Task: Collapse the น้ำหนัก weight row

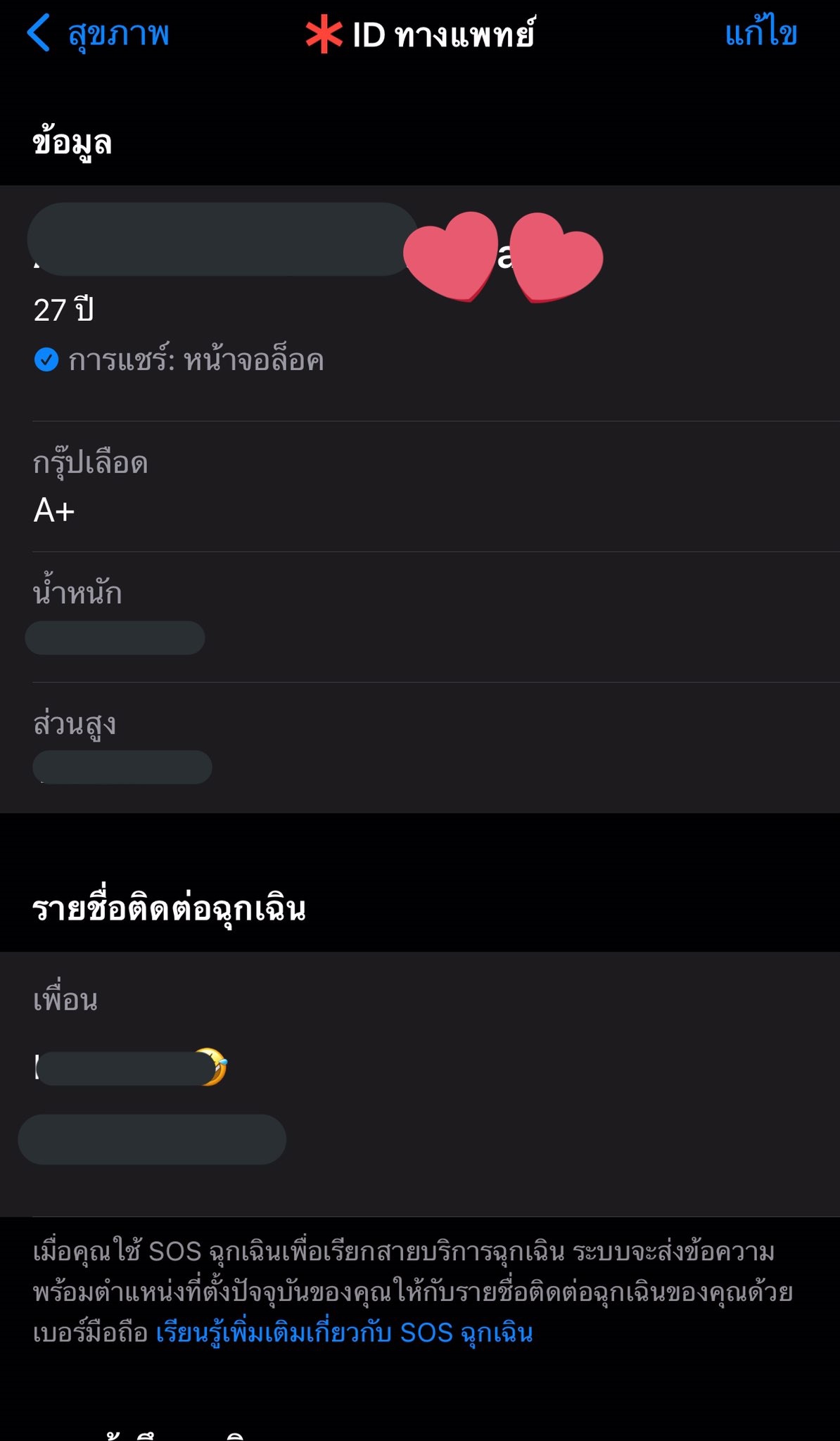Action: point(79,593)
